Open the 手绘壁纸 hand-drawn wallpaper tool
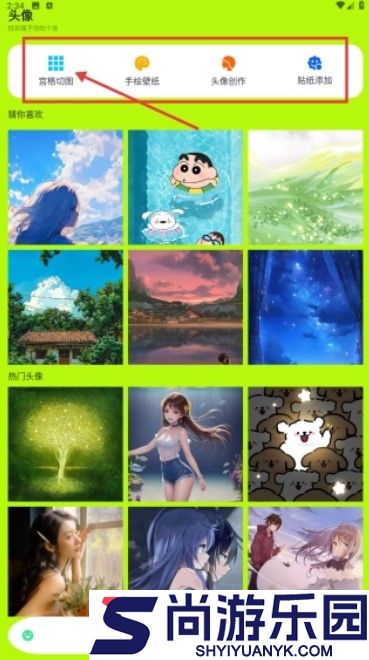The width and height of the screenshot is (369, 660). tap(142, 70)
